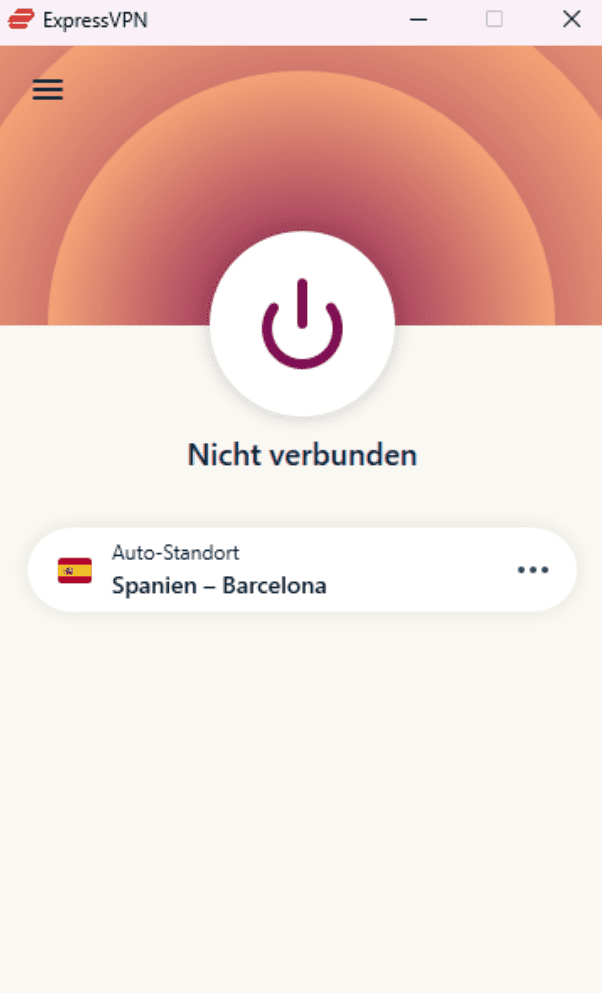
Task: Close the ExpressVPN window
Action: pos(571,19)
